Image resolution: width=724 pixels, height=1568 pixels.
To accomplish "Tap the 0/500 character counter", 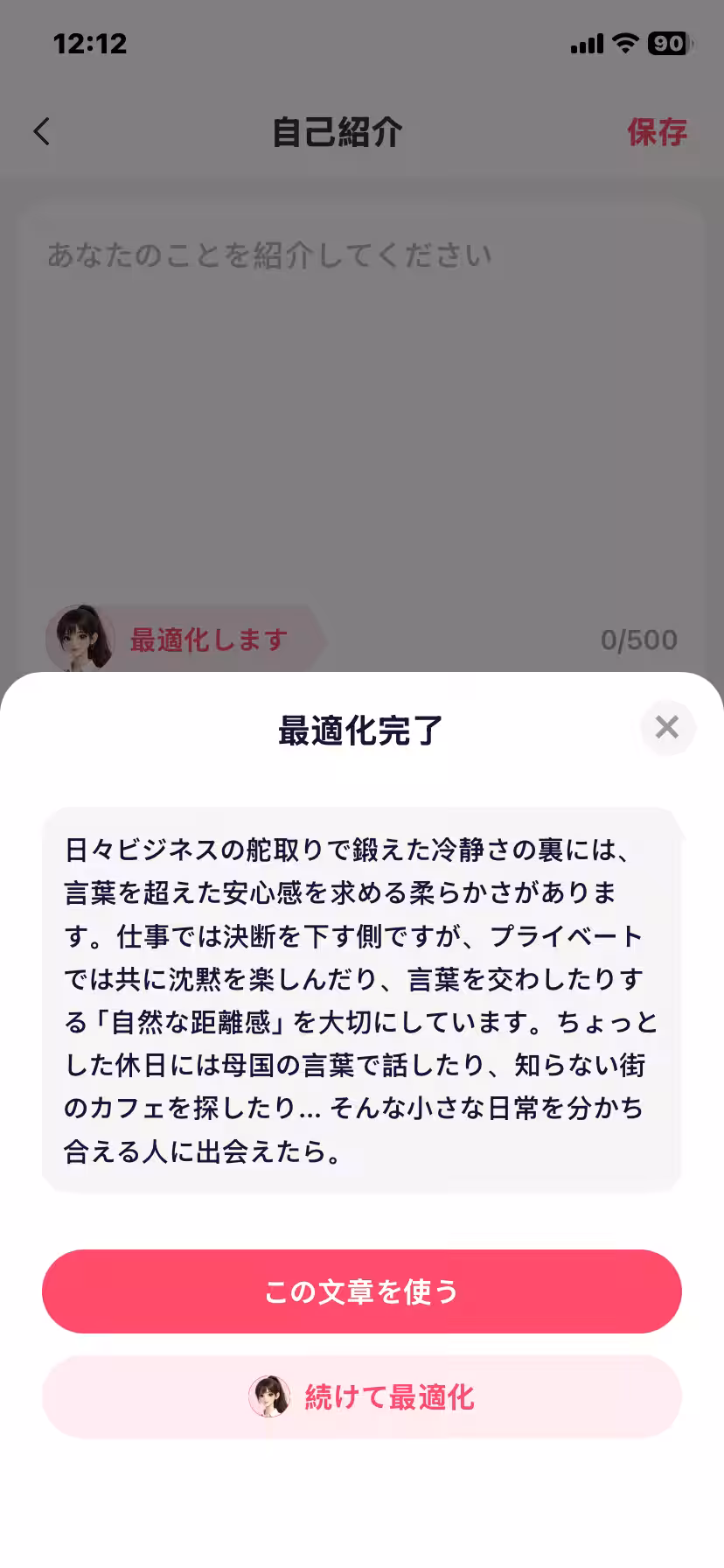I will pos(639,639).
